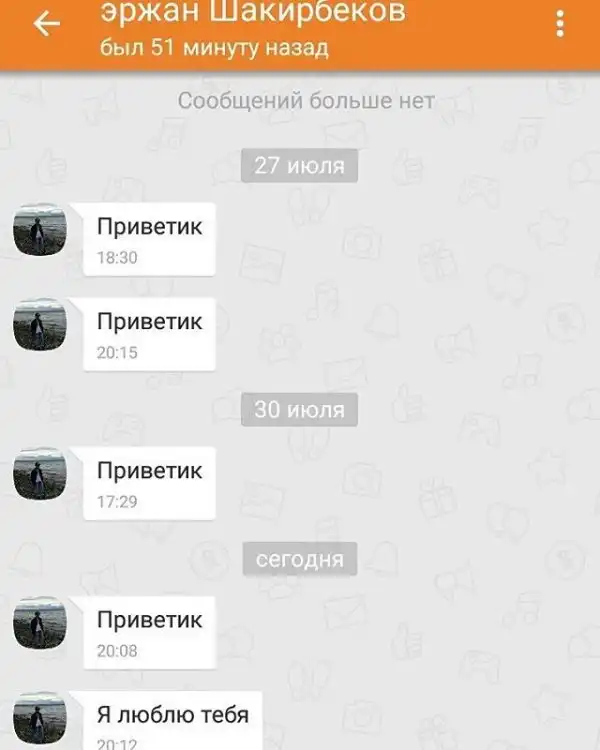600x750 pixels.
Task: Tap sender avatar beside the 18:30 message
Action: 40,231
